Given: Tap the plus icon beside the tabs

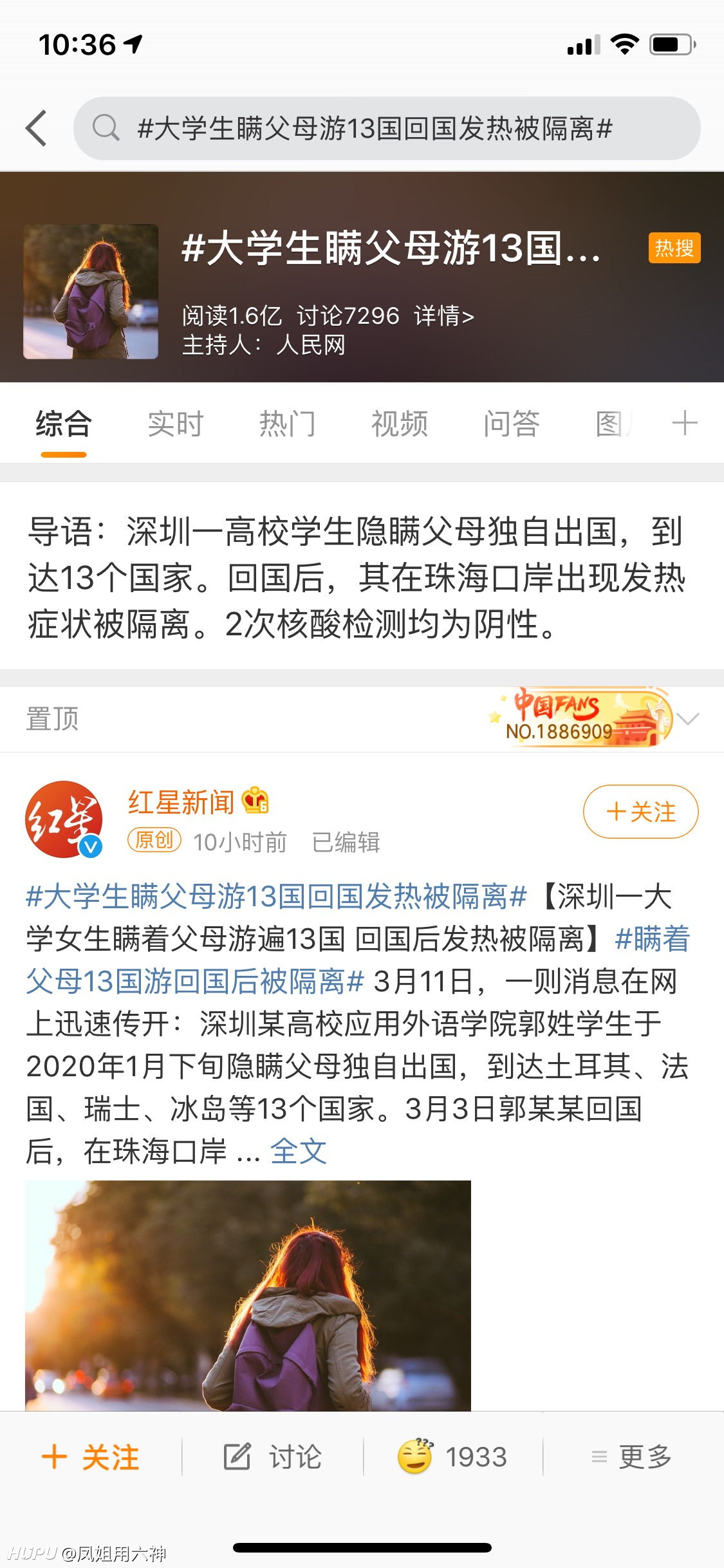Looking at the screenshot, I should (x=685, y=424).
